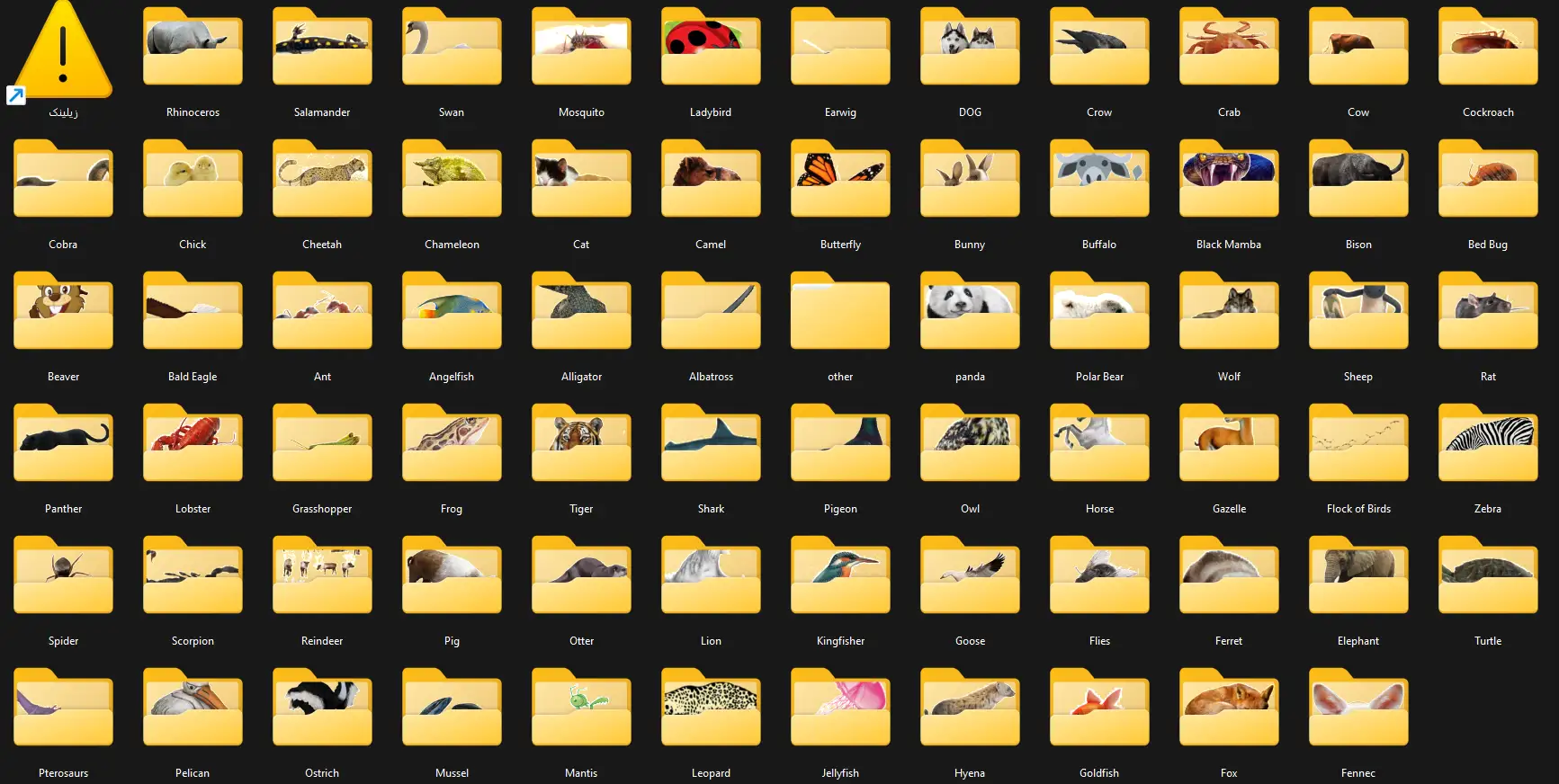Open the Jellyfish folder

[840, 710]
